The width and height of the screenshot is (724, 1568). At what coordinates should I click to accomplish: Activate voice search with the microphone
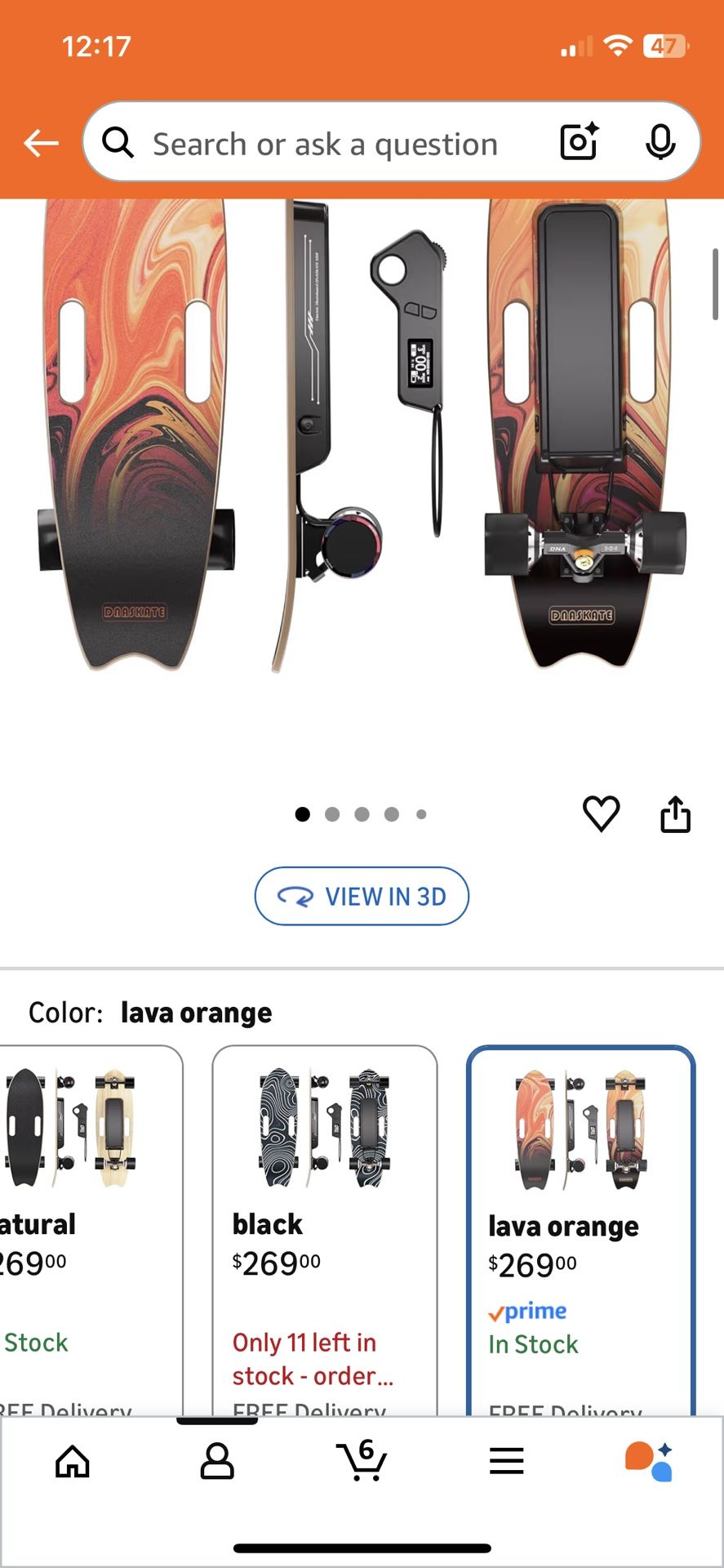pos(661,142)
